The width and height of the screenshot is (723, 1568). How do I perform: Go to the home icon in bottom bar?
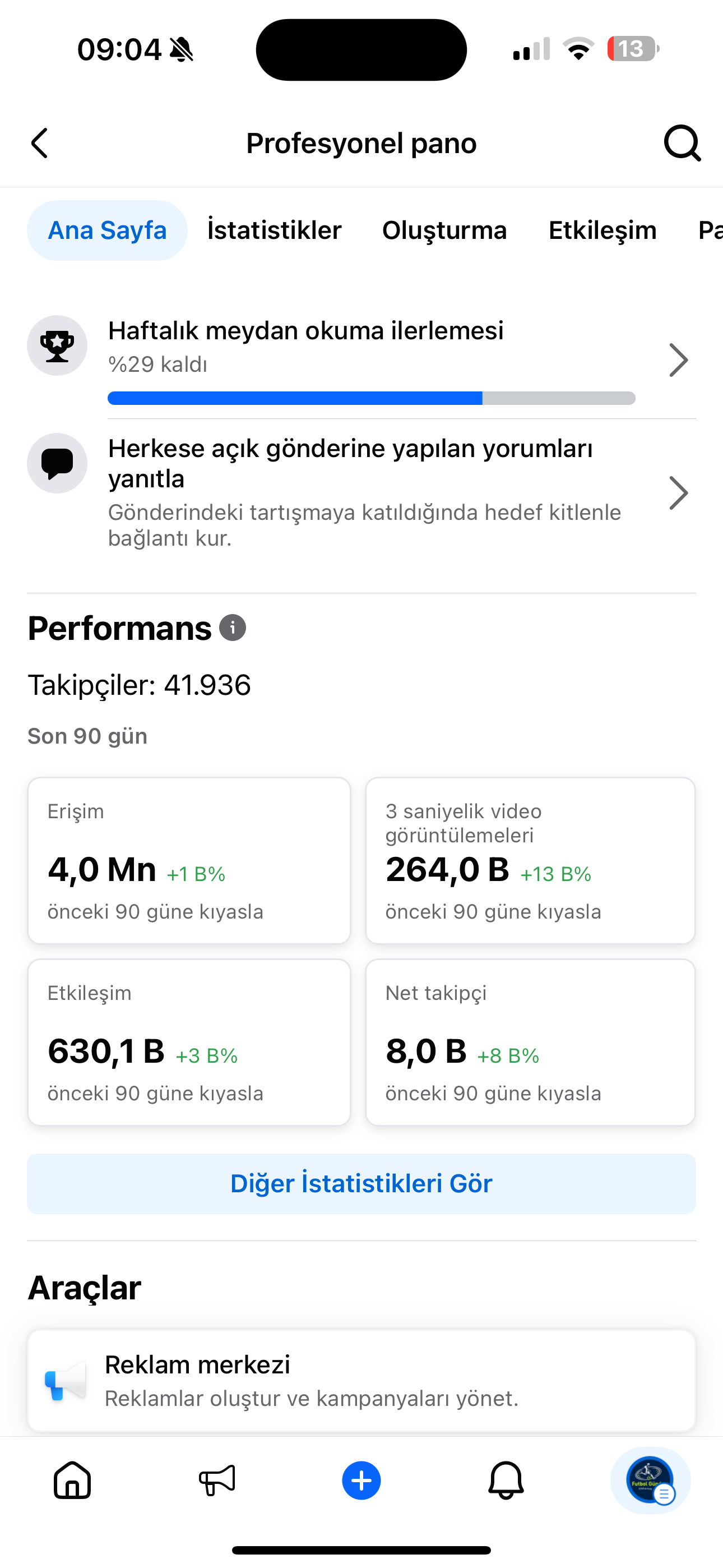pyautogui.click(x=72, y=1481)
